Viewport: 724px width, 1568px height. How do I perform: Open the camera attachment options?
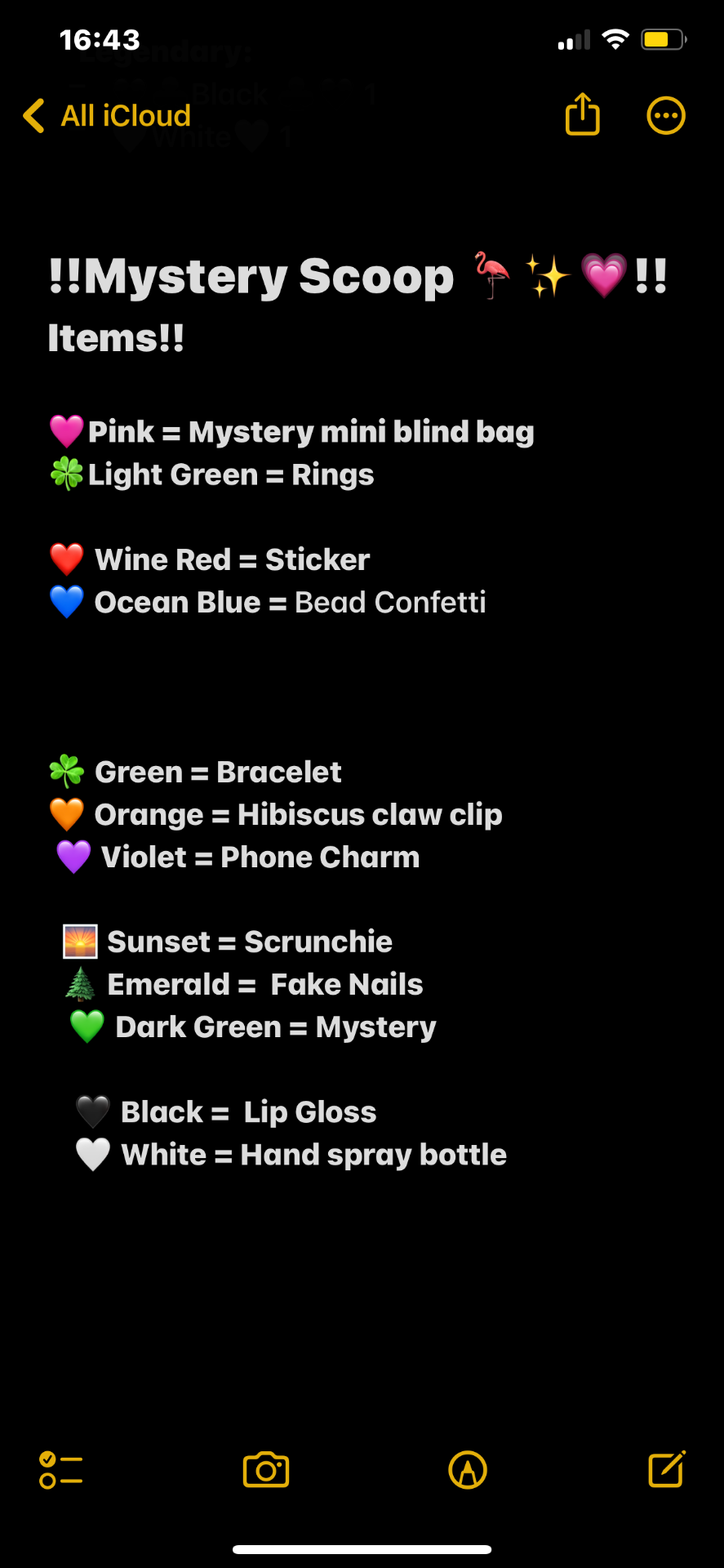click(x=266, y=1470)
